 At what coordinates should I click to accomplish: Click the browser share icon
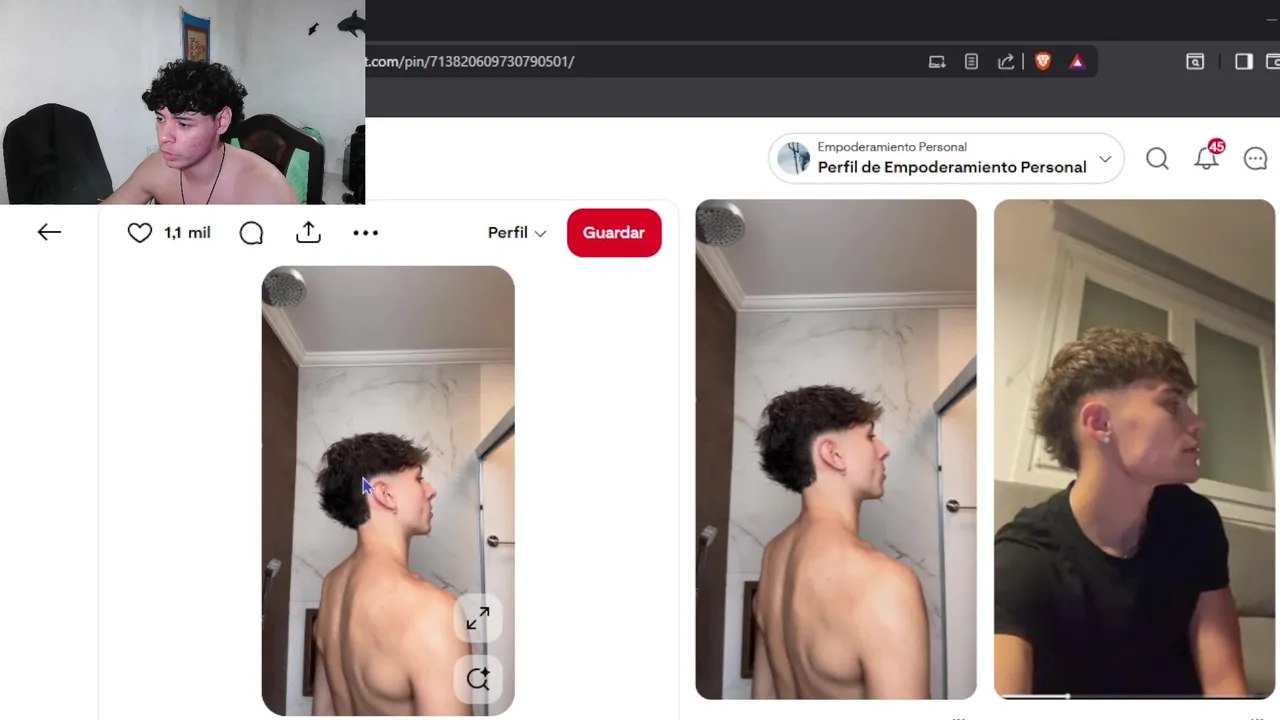pos(1006,62)
